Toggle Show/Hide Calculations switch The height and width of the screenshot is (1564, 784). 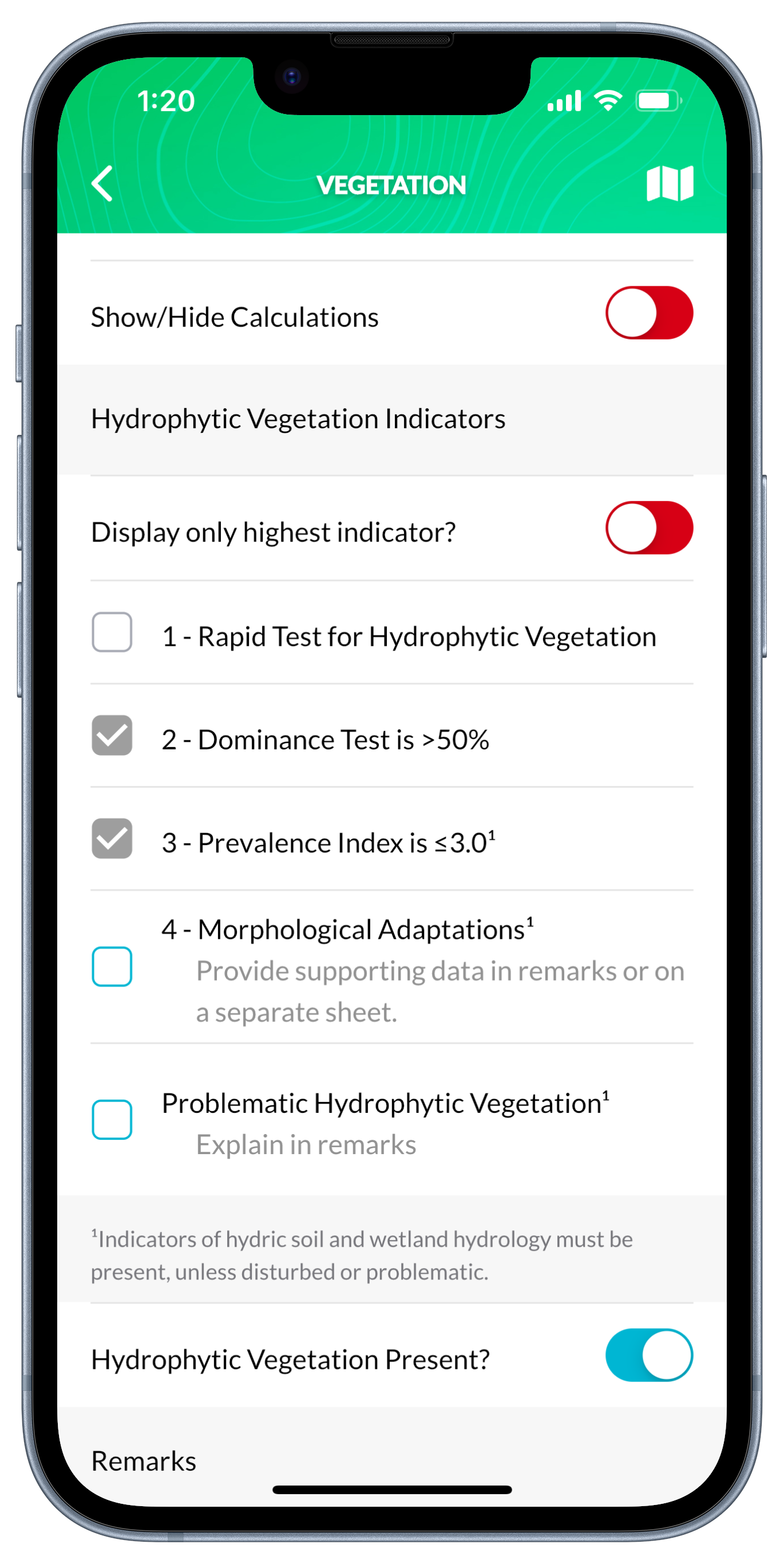649,313
